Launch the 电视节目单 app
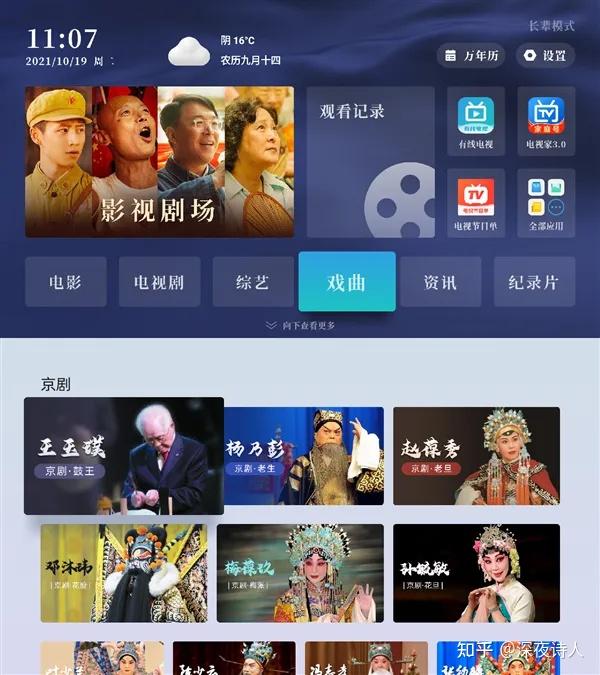The width and height of the screenshot is (600, 675). 476,203
